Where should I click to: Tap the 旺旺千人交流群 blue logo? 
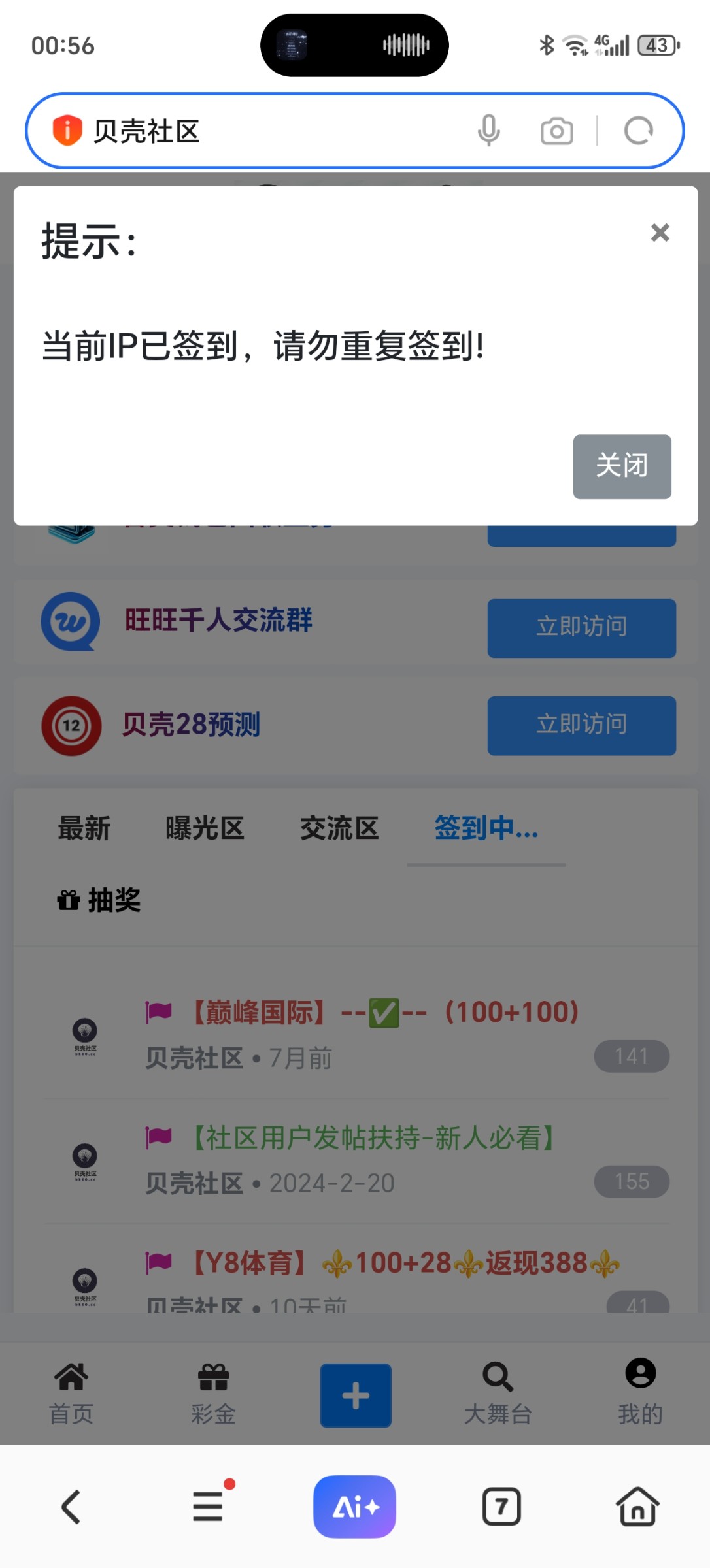pyautogui.click(x=71, y=621)
